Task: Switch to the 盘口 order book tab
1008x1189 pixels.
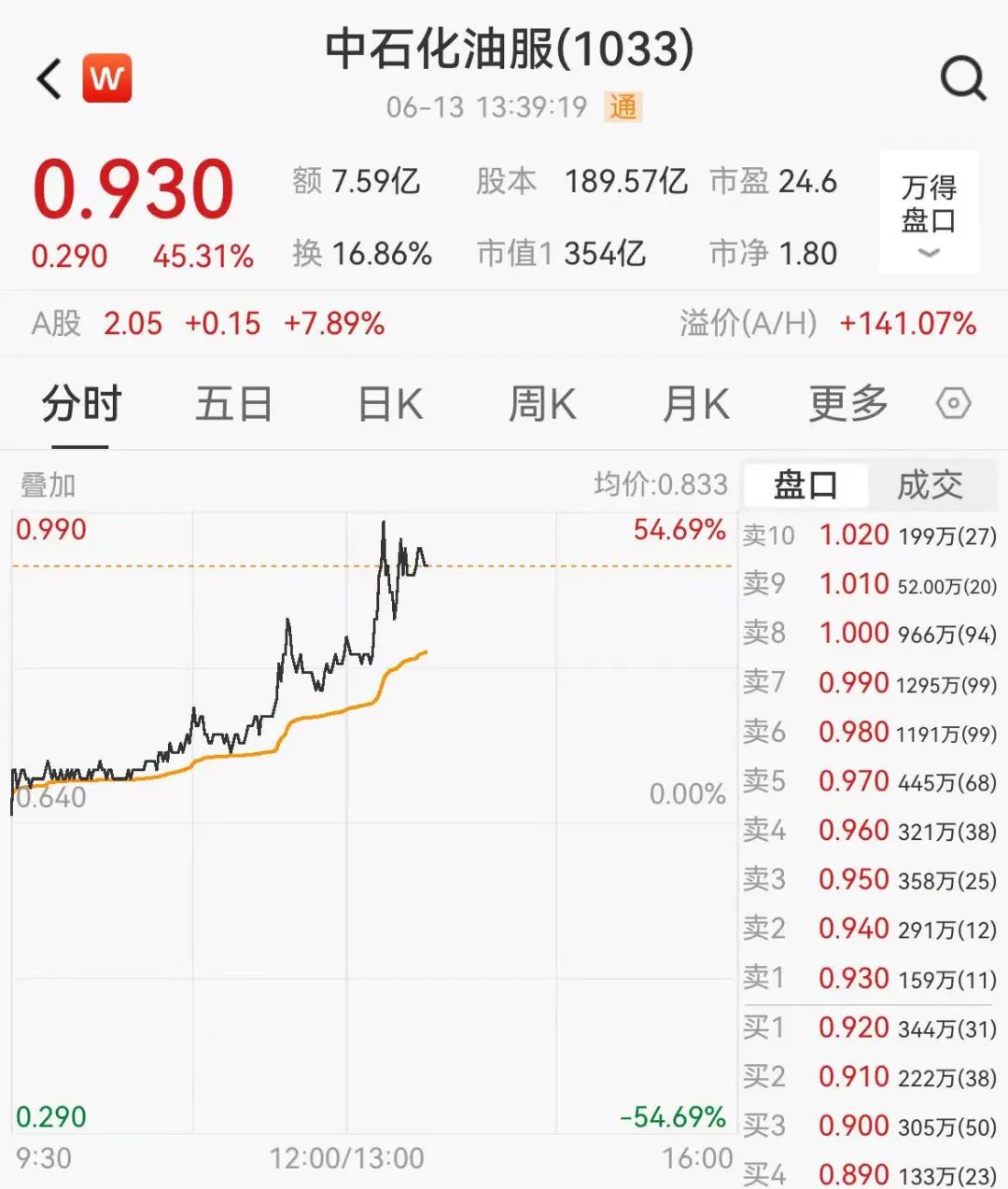Action: pyautogui.click(x=805, y=485)
